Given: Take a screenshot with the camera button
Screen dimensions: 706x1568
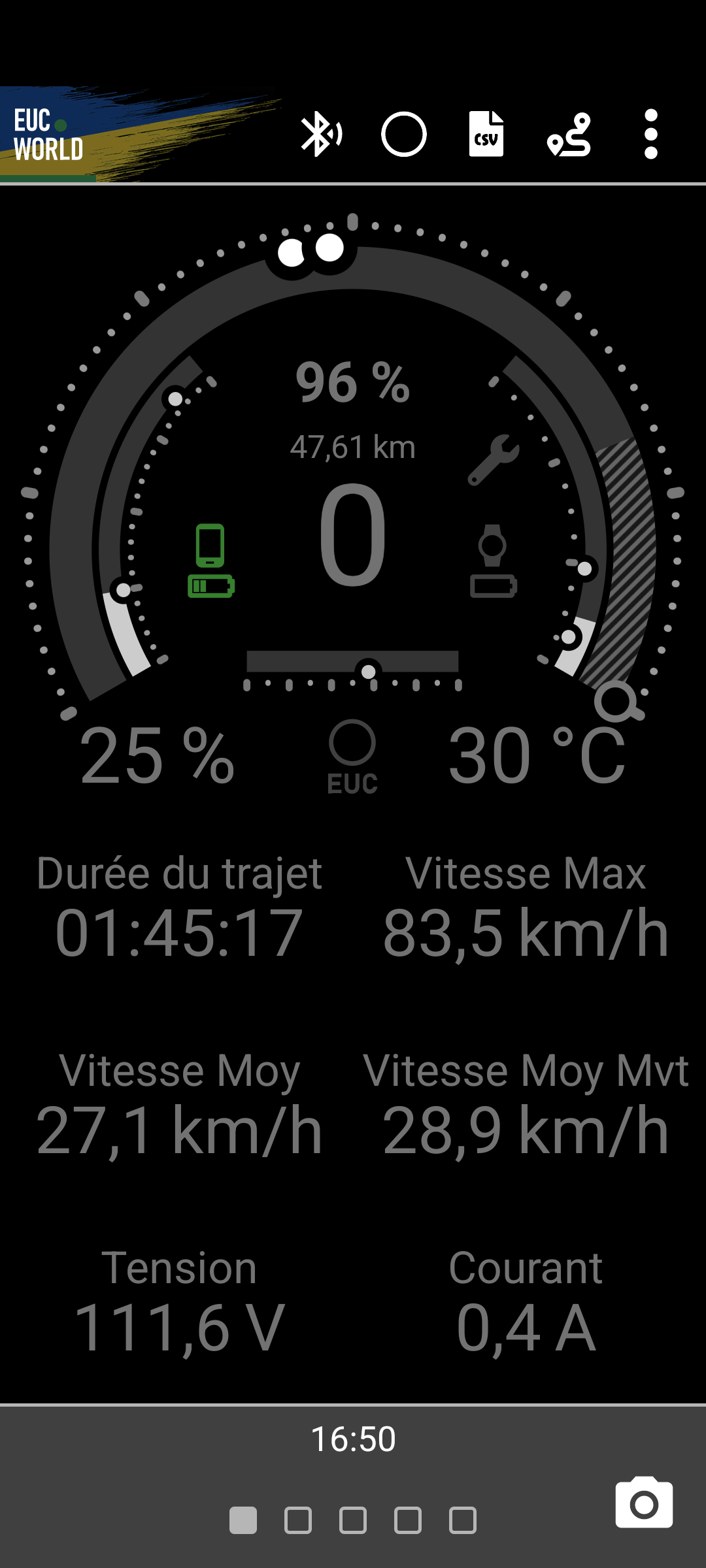Looking at the screenshot, I should click(644, 1503).
